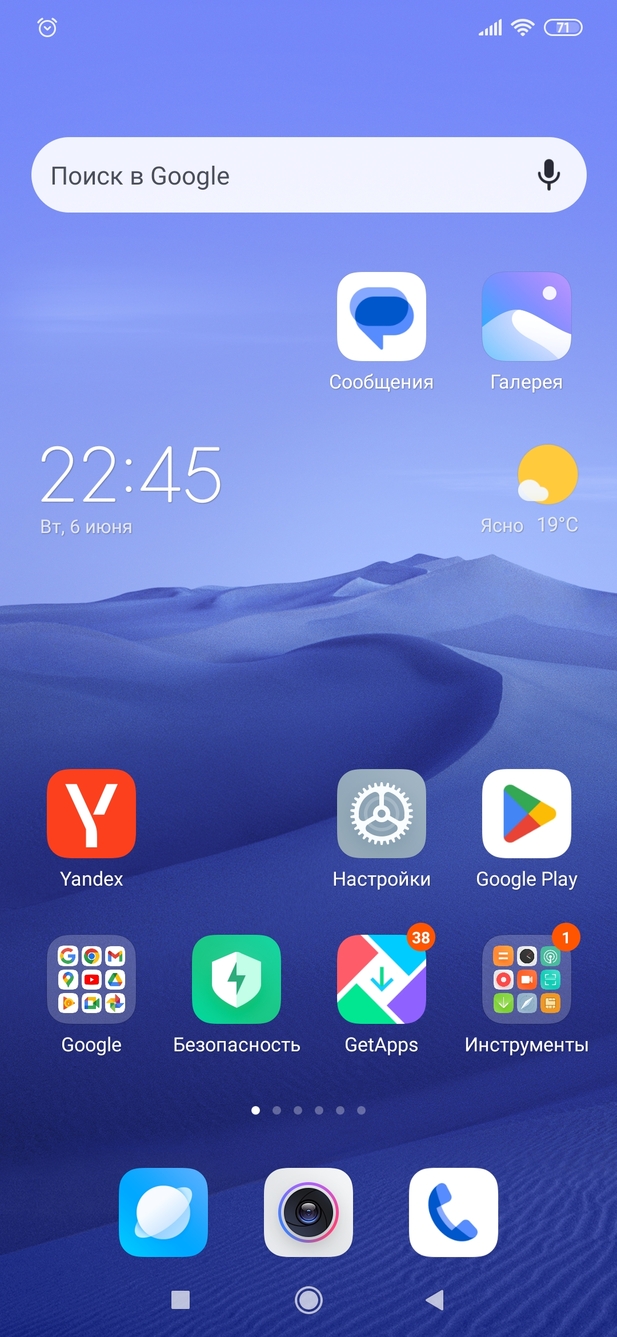
Task: Tap the recent apps square button
Action: point(180,1299)
